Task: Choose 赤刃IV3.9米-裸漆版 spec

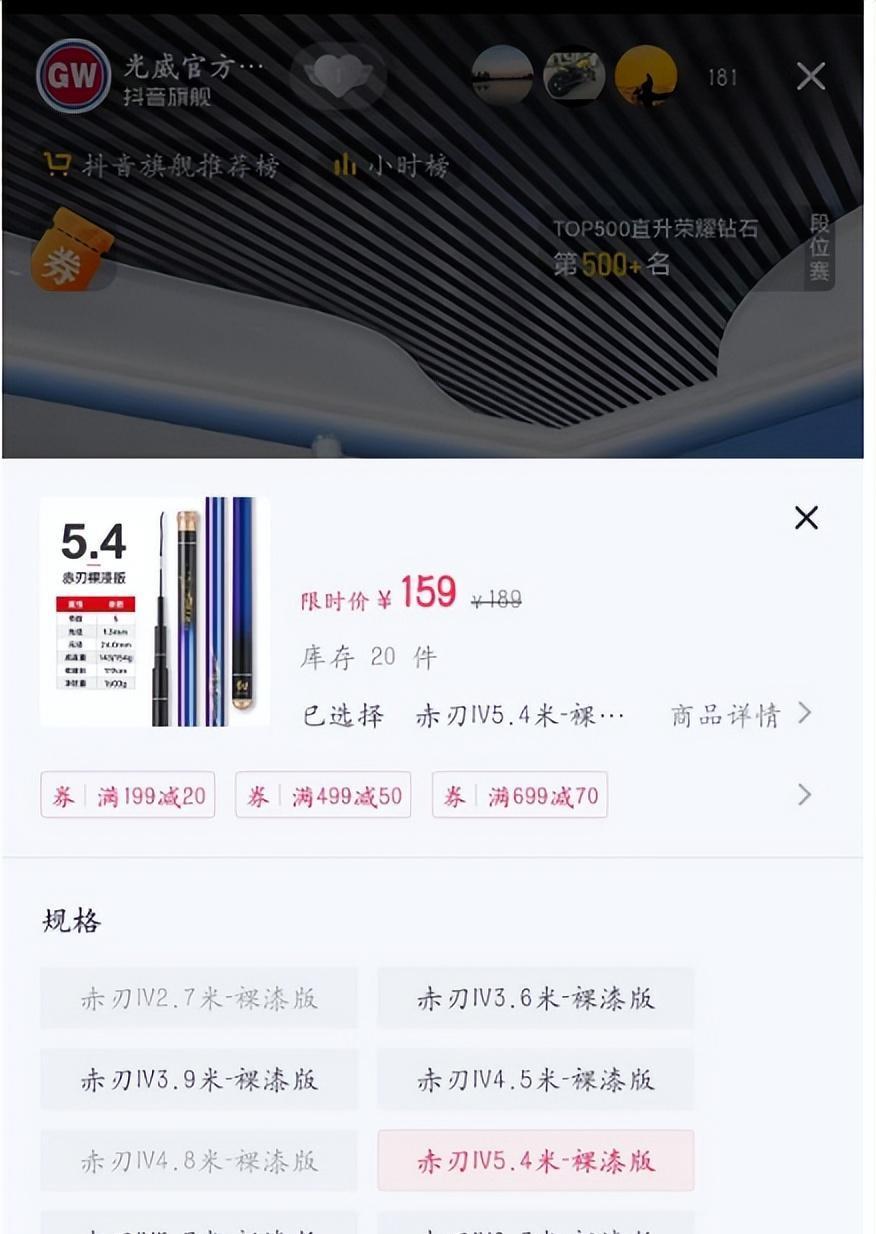Action: (199, 1079)
